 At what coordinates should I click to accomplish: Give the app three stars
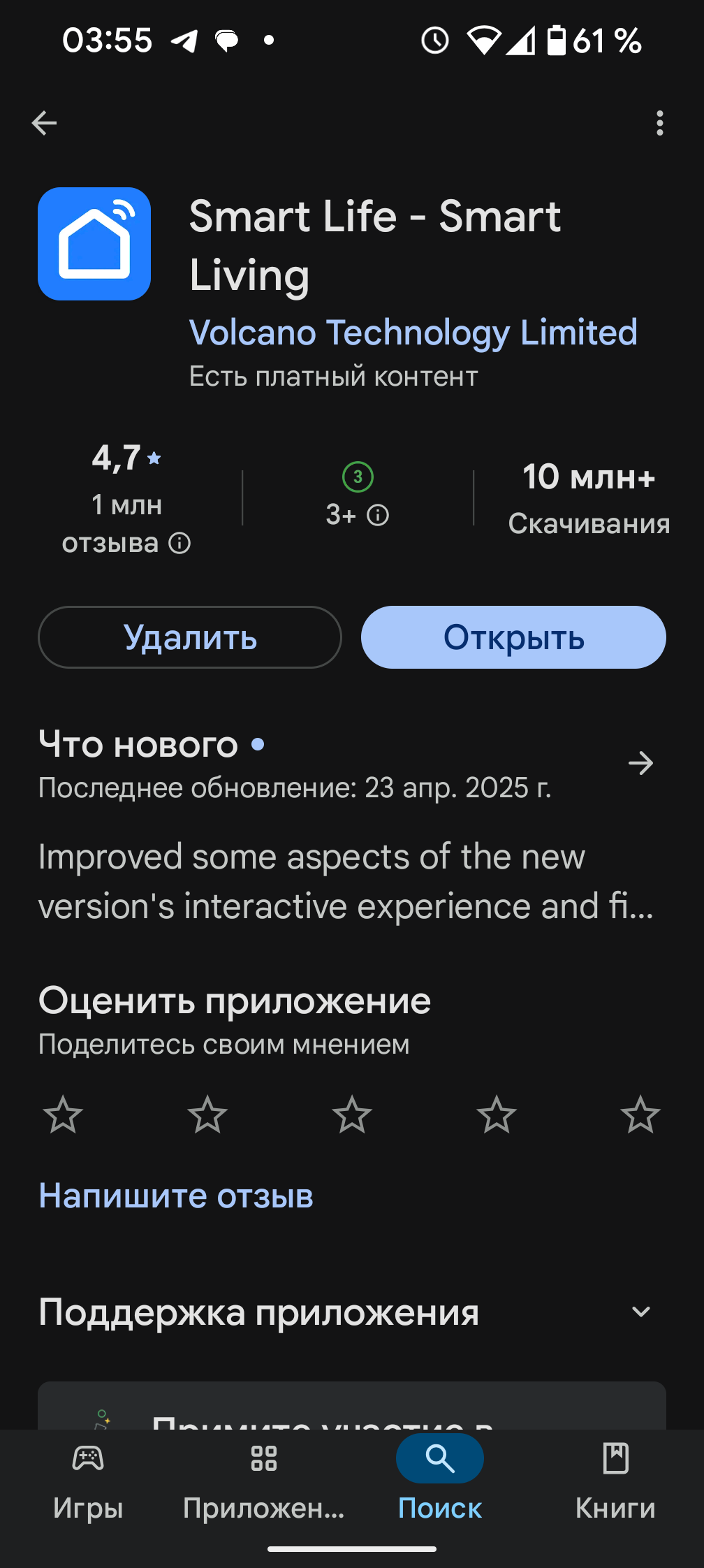(x=352, y=1115)
